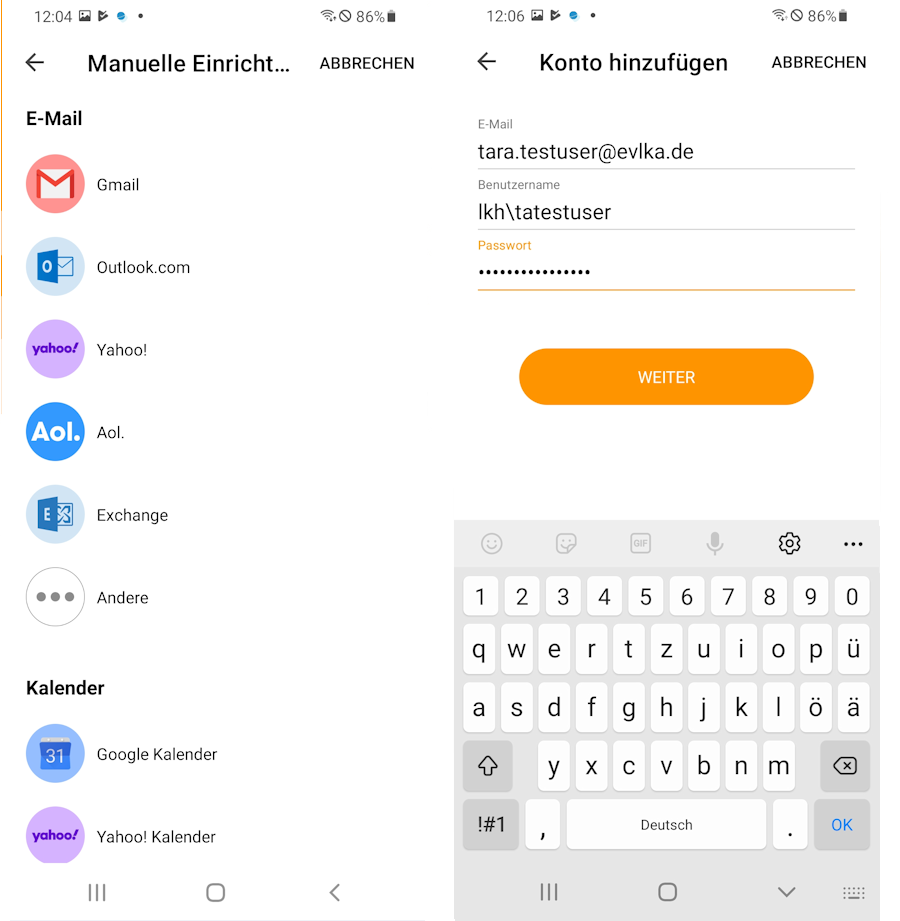Cancel setup on the Manuelle Einrichtung screen
The width and height of the screenshot is (900, 921).
point(366,63)
